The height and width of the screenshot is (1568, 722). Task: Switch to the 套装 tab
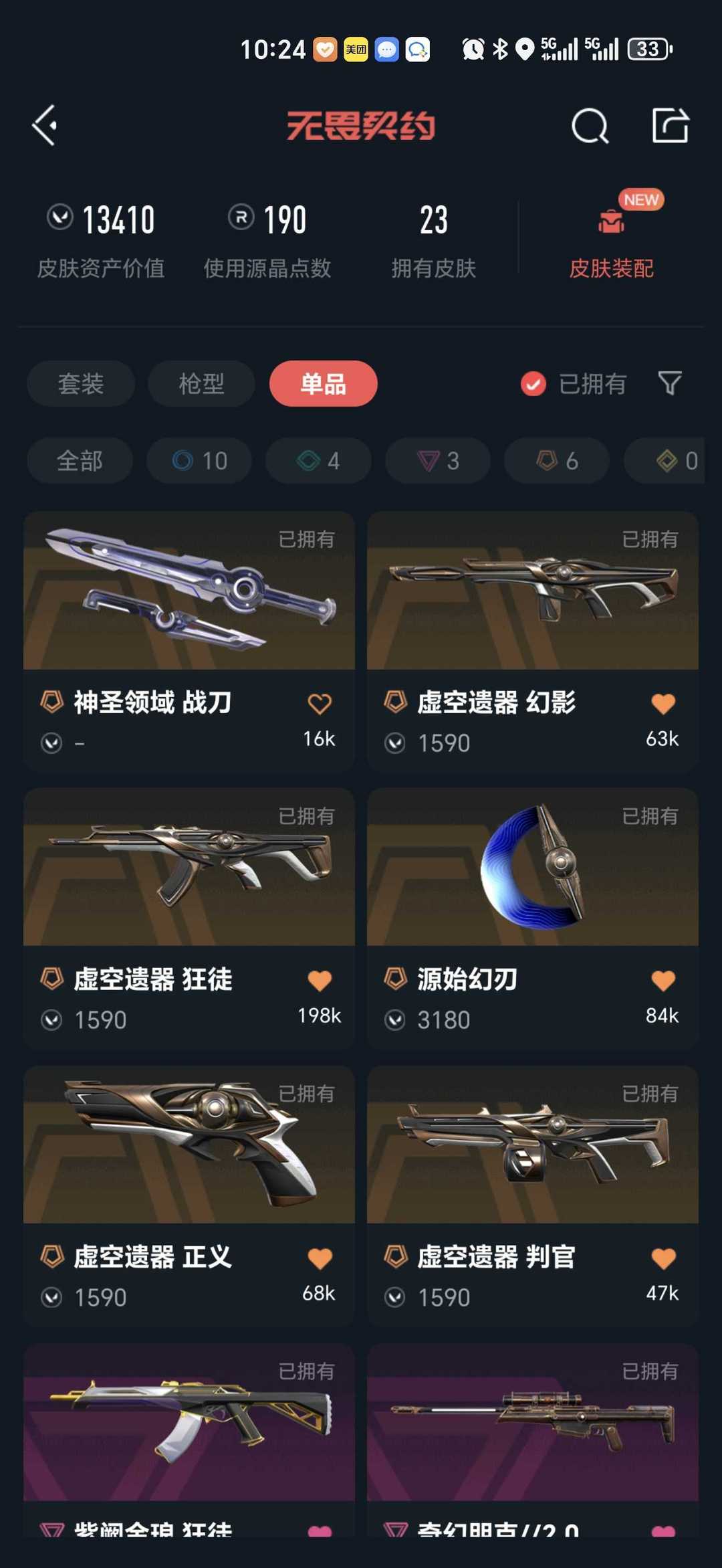(x=81, y=383)
